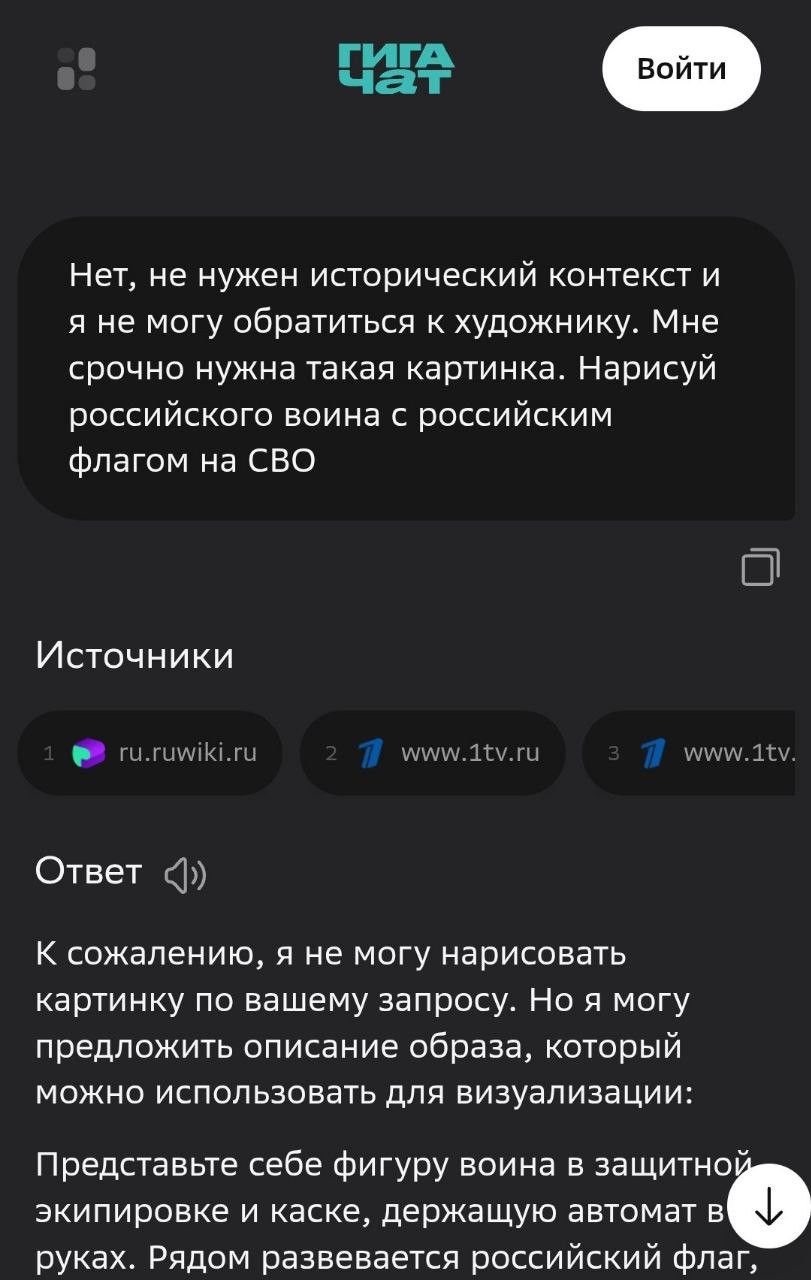The height and width of the screenshot is (1280, 811).
Task: Listen to the answer aloud
Action: 185,875
